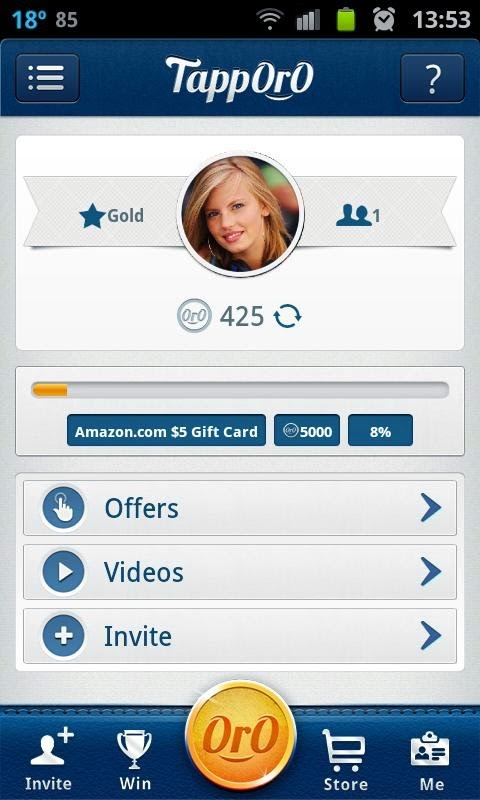Go to the Store tab
480x800 pixels.
pyautogui.click(x=345, y=760)
